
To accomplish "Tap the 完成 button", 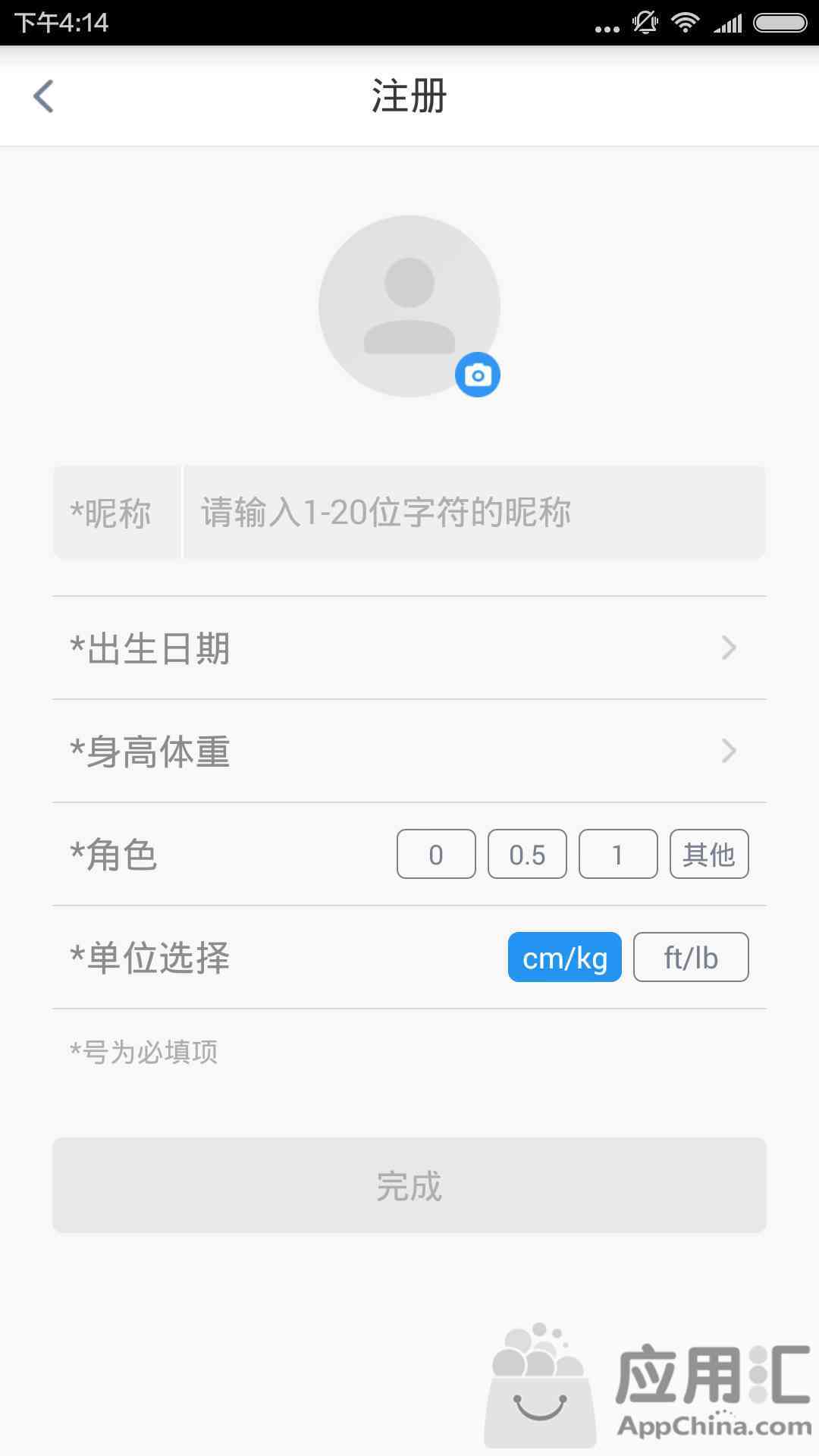I will 409,1185.
